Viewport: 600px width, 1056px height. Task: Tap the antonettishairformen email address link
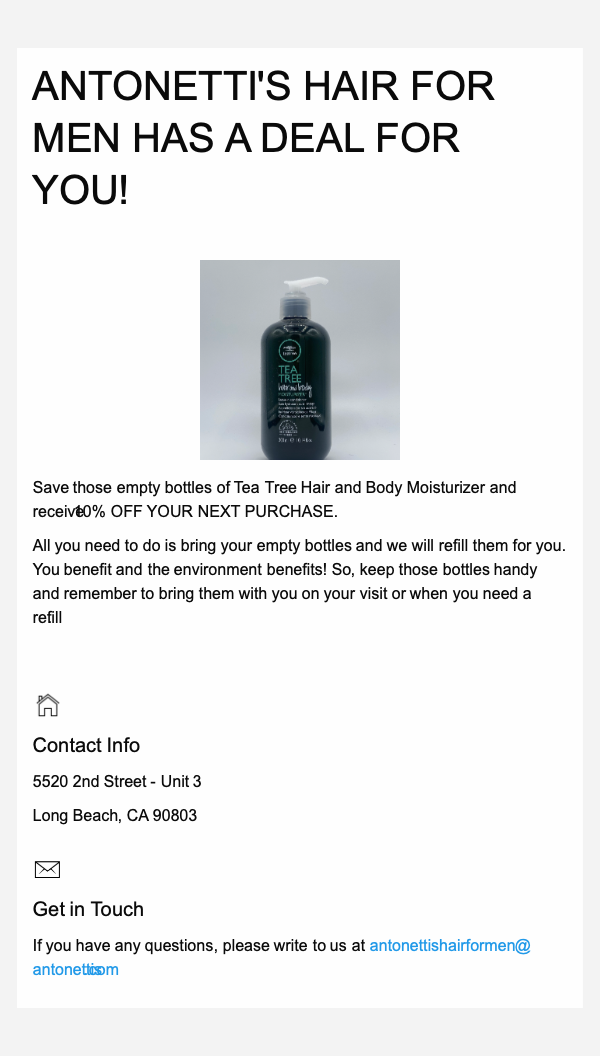(449, 946)
